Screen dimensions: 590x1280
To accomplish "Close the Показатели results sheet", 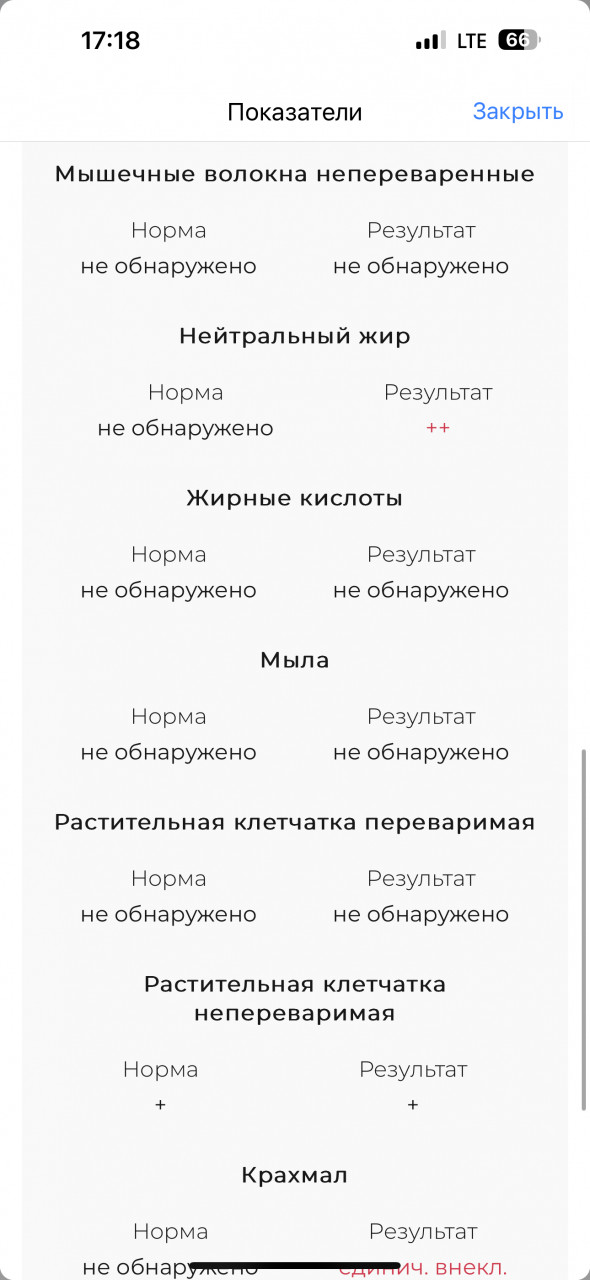I will click(518, 111).
